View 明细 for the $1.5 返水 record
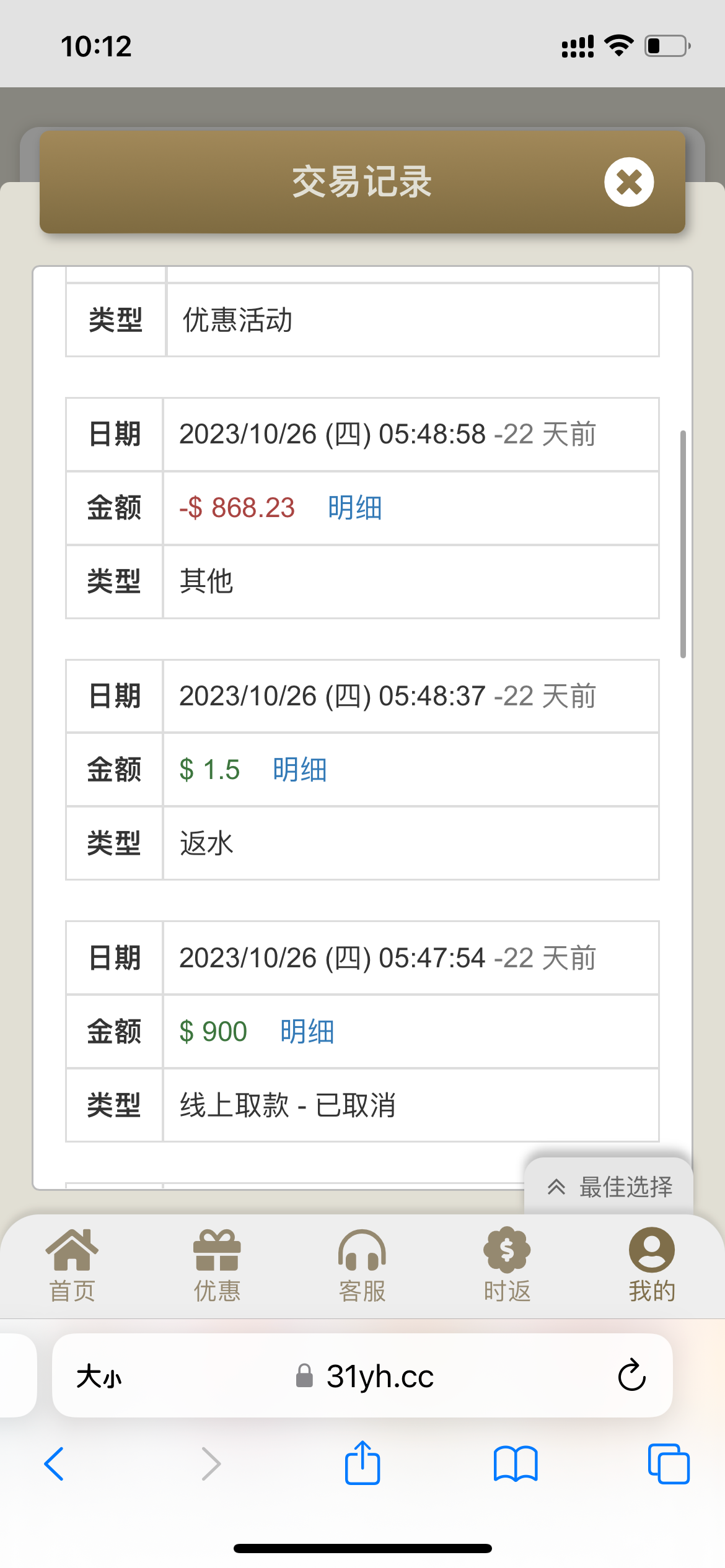The image size is (725, 1568). point(299,770)
